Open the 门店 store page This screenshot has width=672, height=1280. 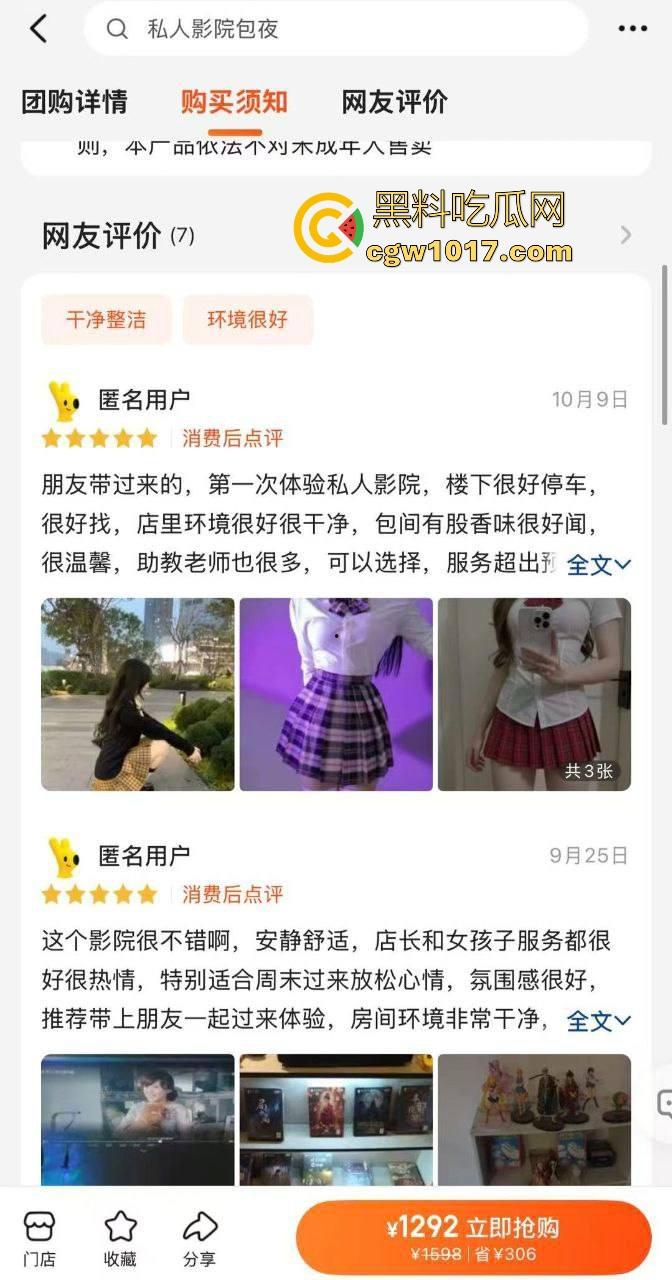[x=40, y=1237]
